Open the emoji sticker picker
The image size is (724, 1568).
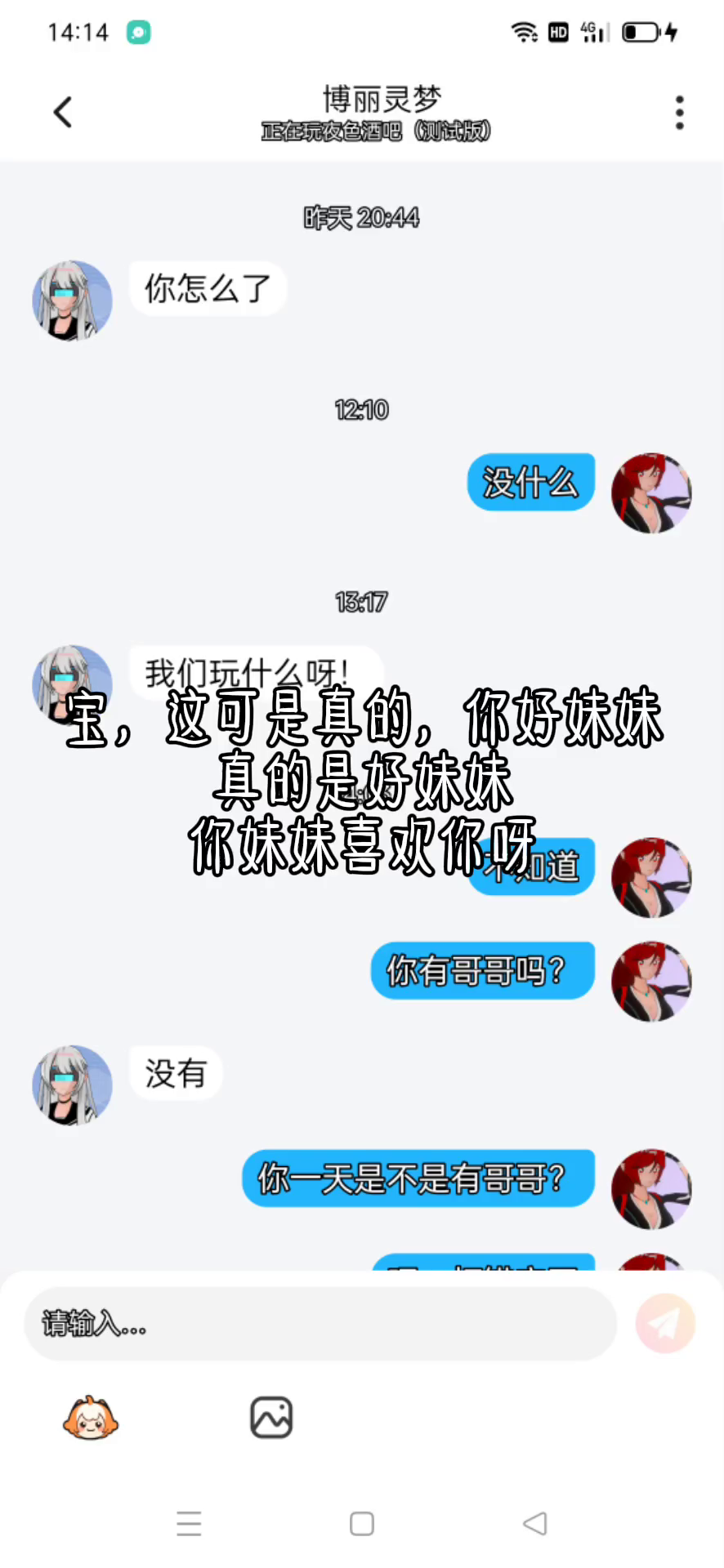91,1419
